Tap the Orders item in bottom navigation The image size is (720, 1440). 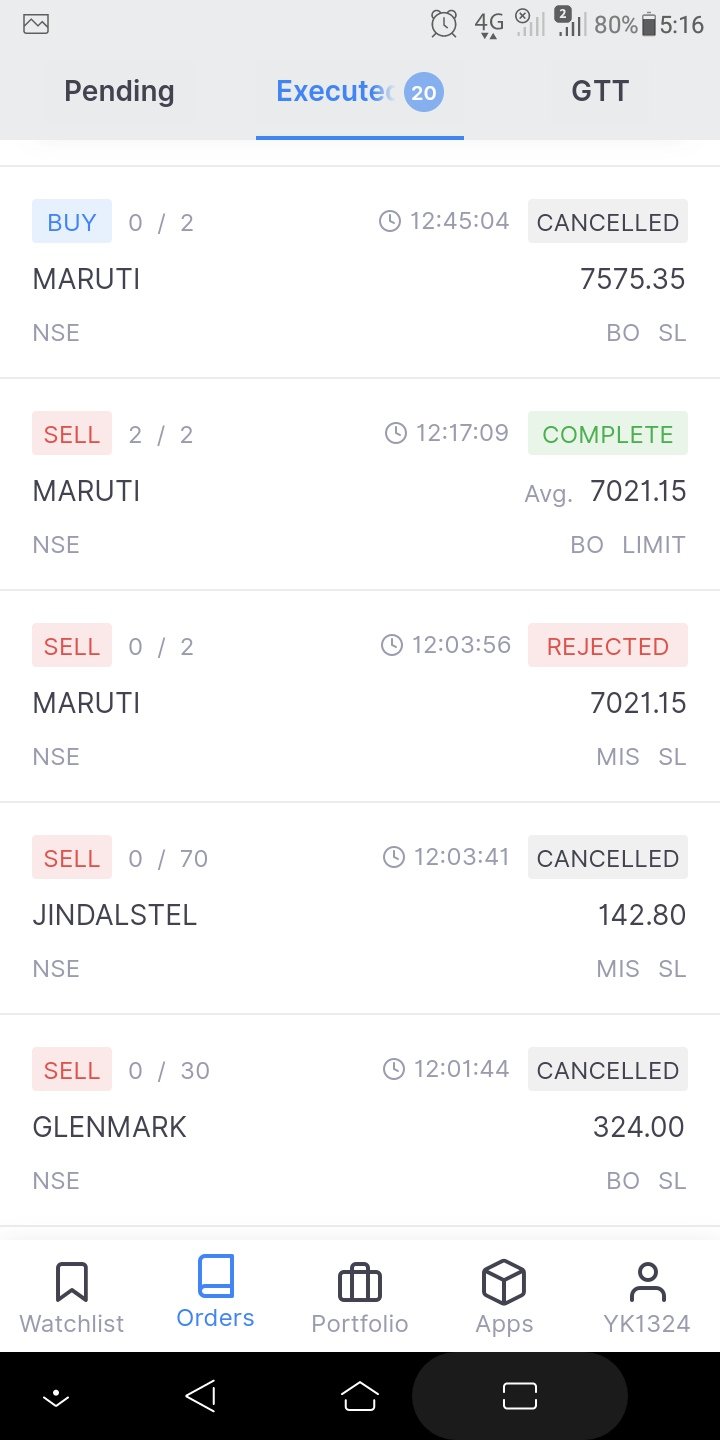pyautogui.click(x=215, y=1294)
